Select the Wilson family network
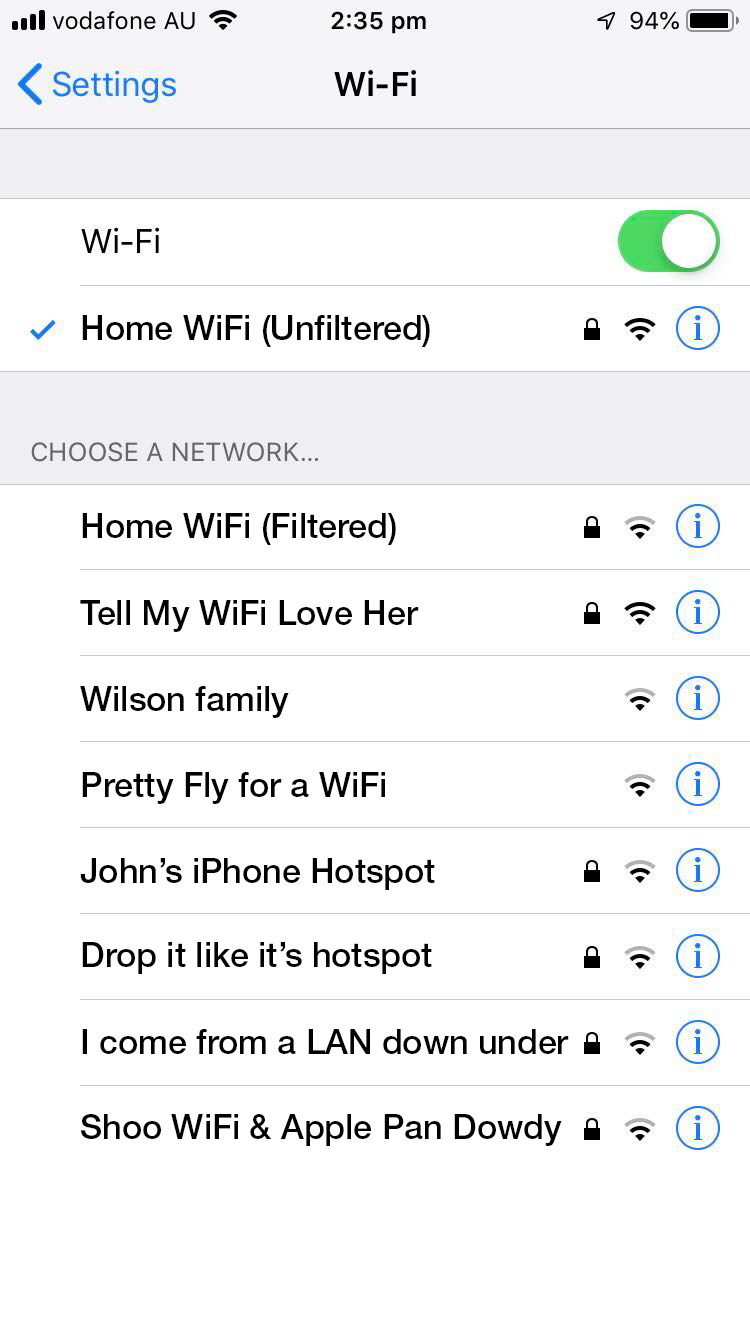 pyautogui.click(x=185, y=699)
